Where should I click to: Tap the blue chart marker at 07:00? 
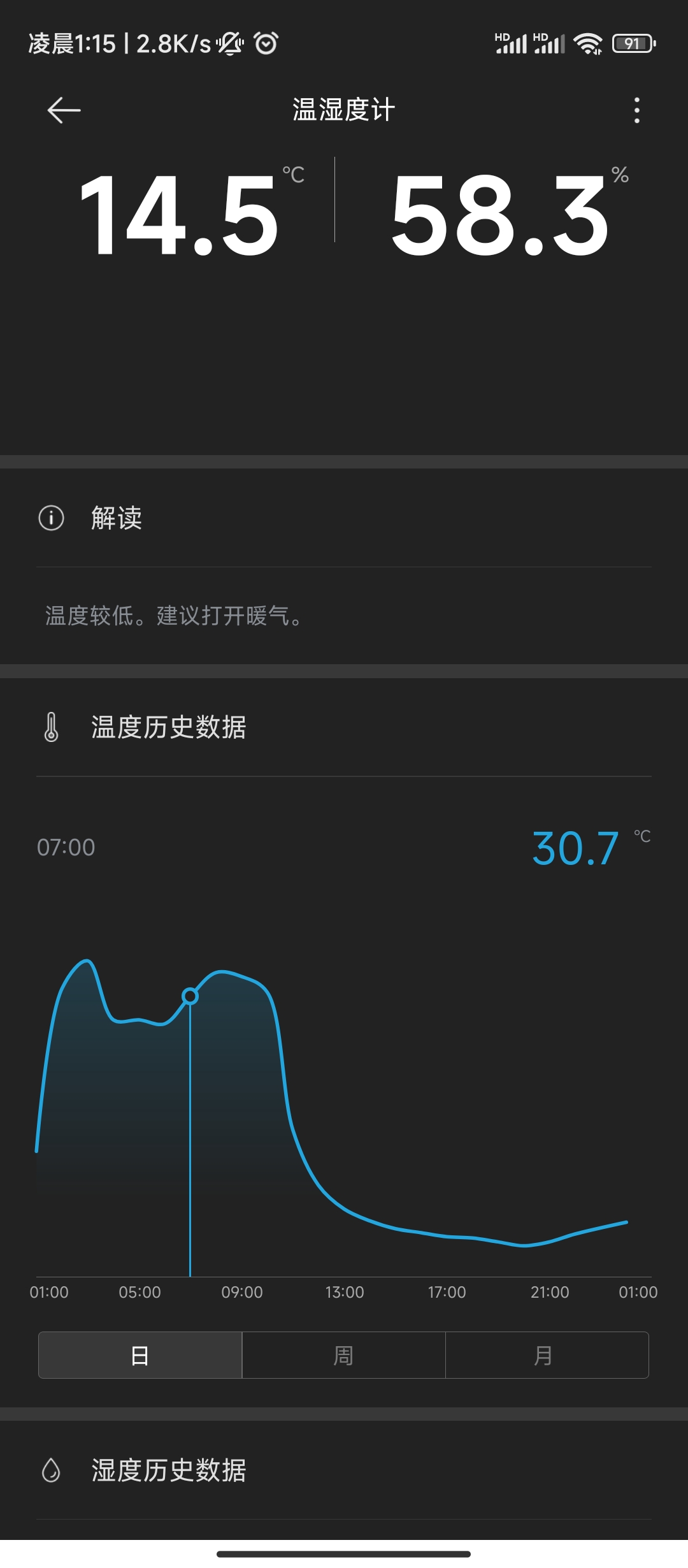click(x=190, y=996)
